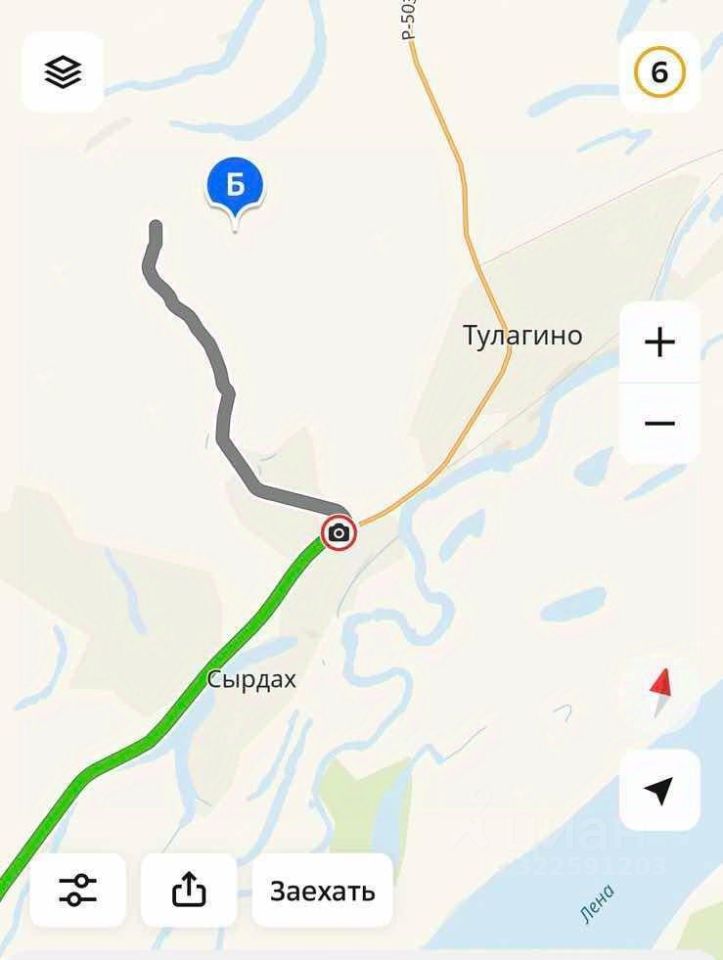Screen dimensions: 723x960
Task: Select the destination marker Б
Action: click(x=235, y=186)
